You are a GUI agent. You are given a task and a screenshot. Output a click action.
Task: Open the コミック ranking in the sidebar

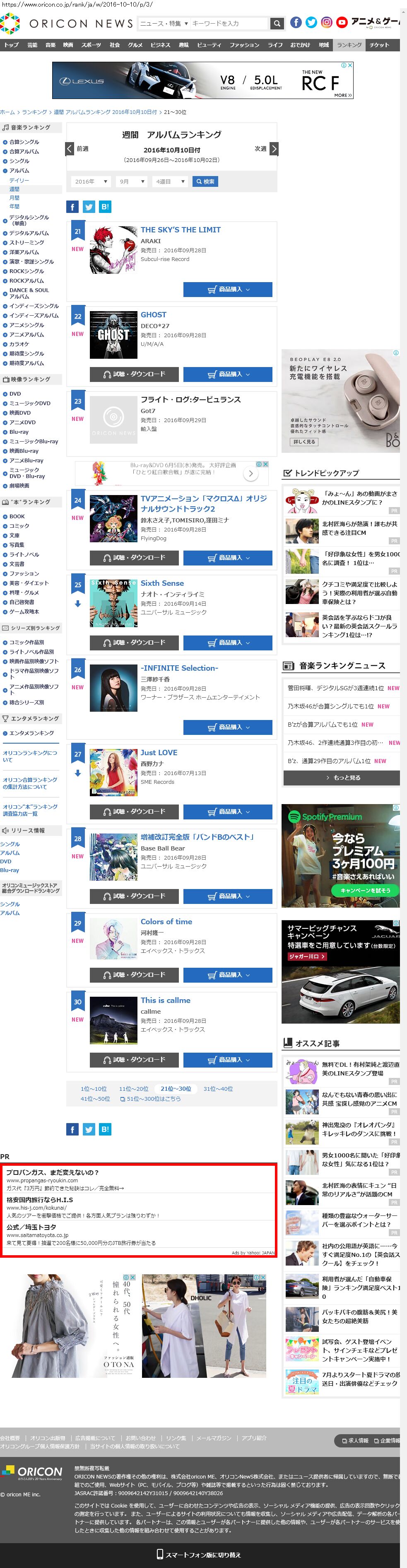pos(19,526)
